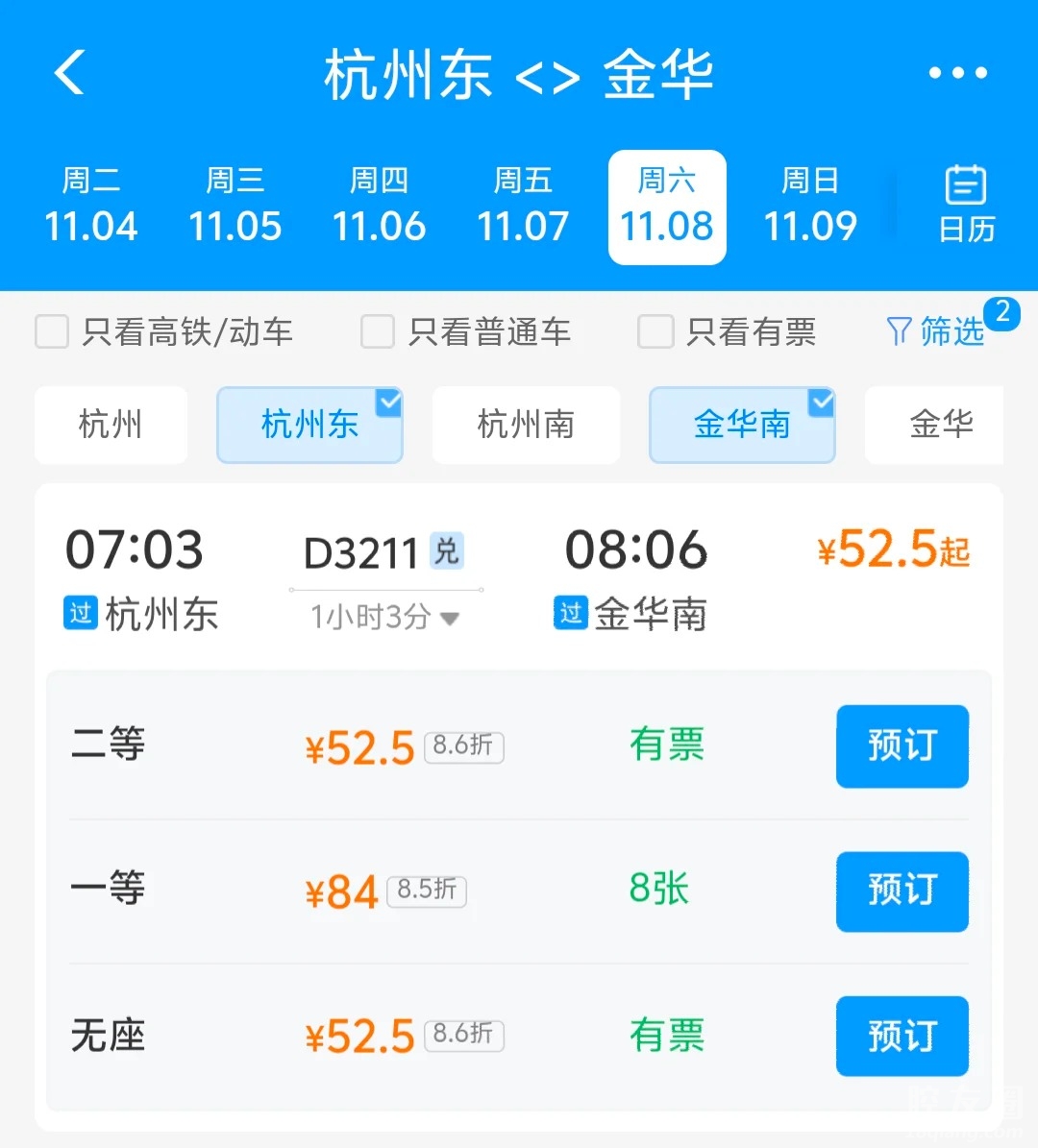Book the 二等 seat with 预订
Screen dimensions: 1038x1148
click(902, 745)
